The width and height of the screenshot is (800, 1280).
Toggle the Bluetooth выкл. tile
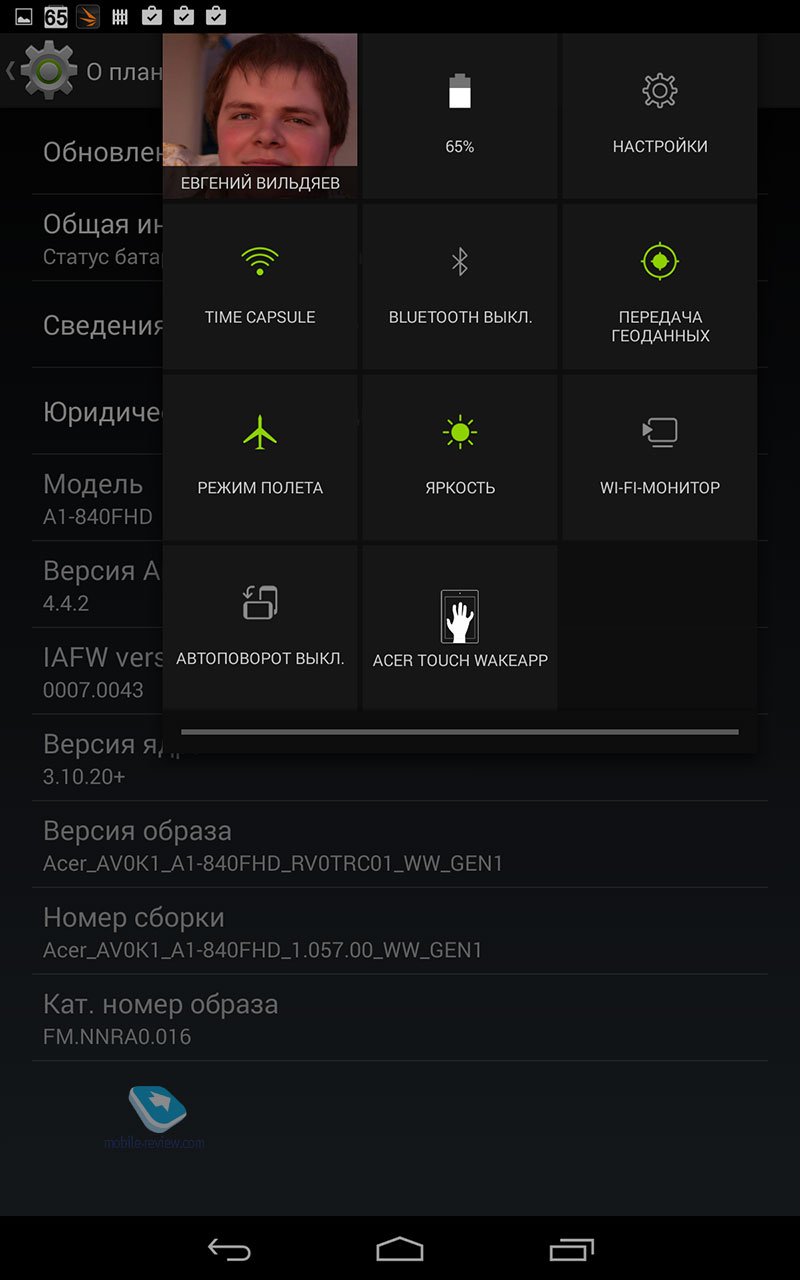(x=460, y=287)
